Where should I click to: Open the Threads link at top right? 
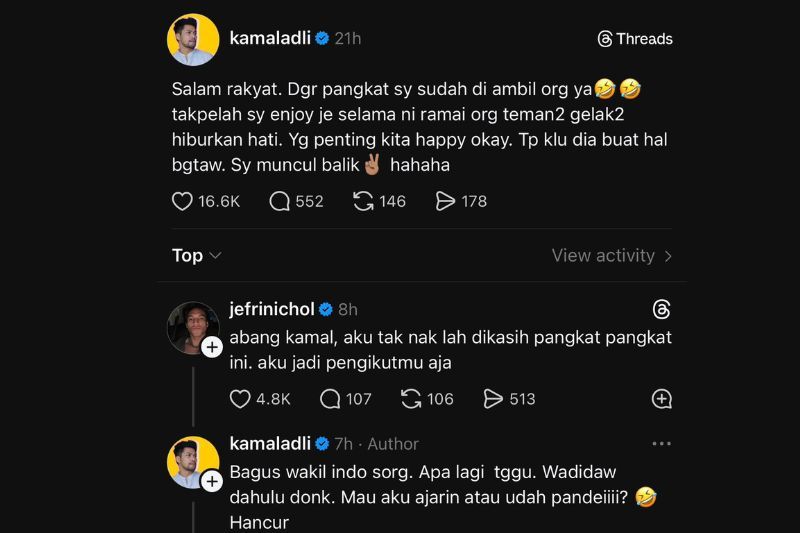(635, 39)
